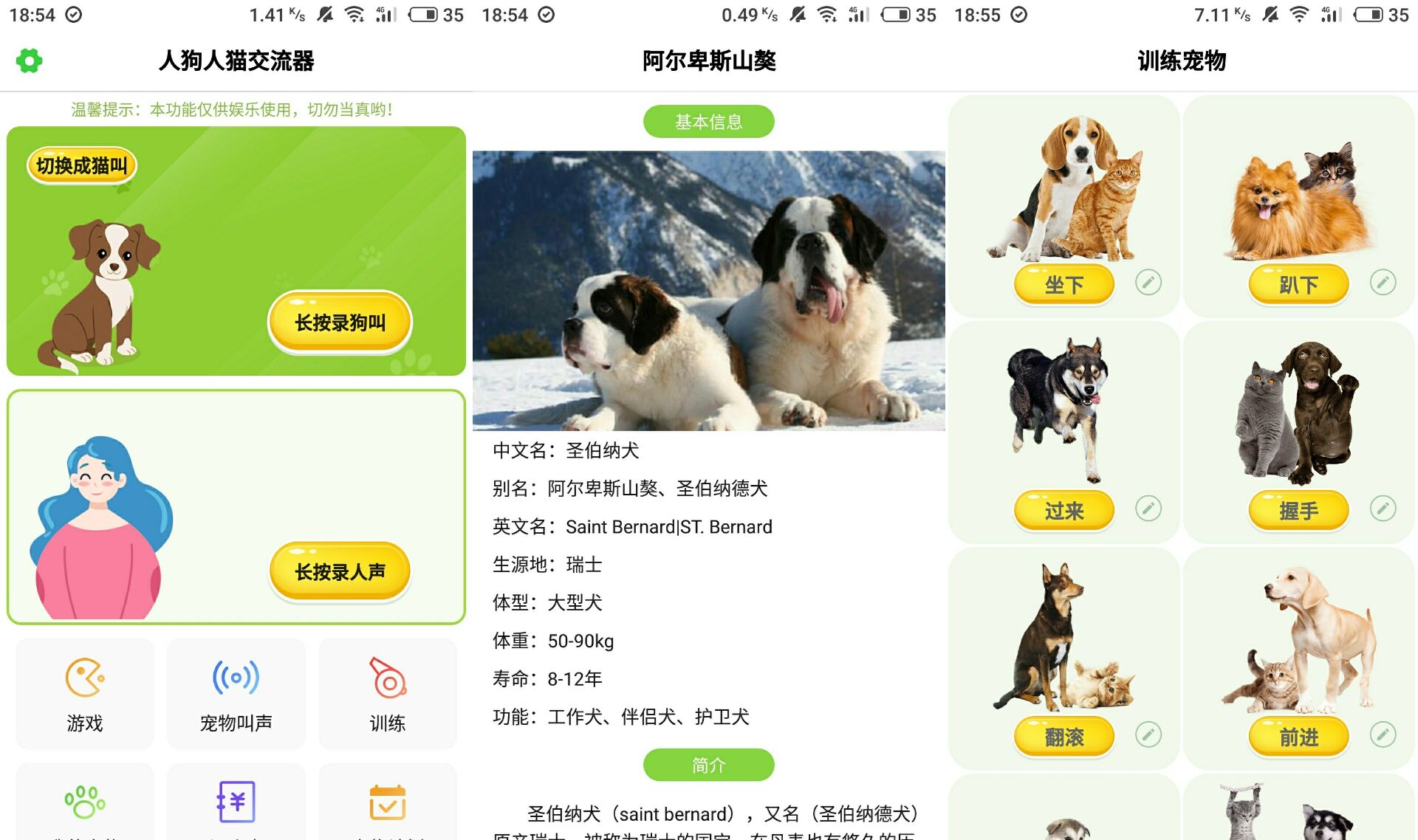Play the 趴下 lie down command
The width and height of the screenshot is (1418, 840).
coord(1298,285)
